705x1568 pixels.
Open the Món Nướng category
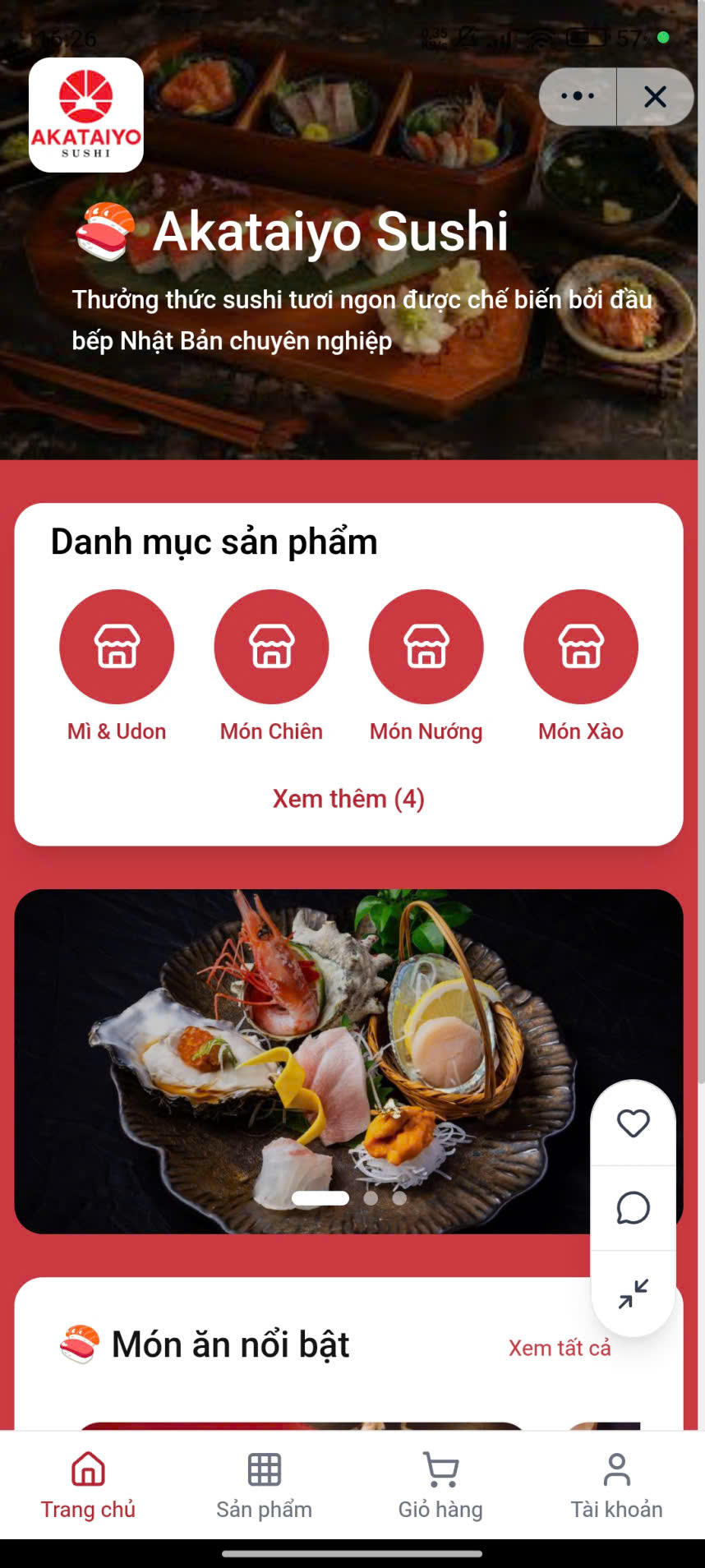(426, 647)
